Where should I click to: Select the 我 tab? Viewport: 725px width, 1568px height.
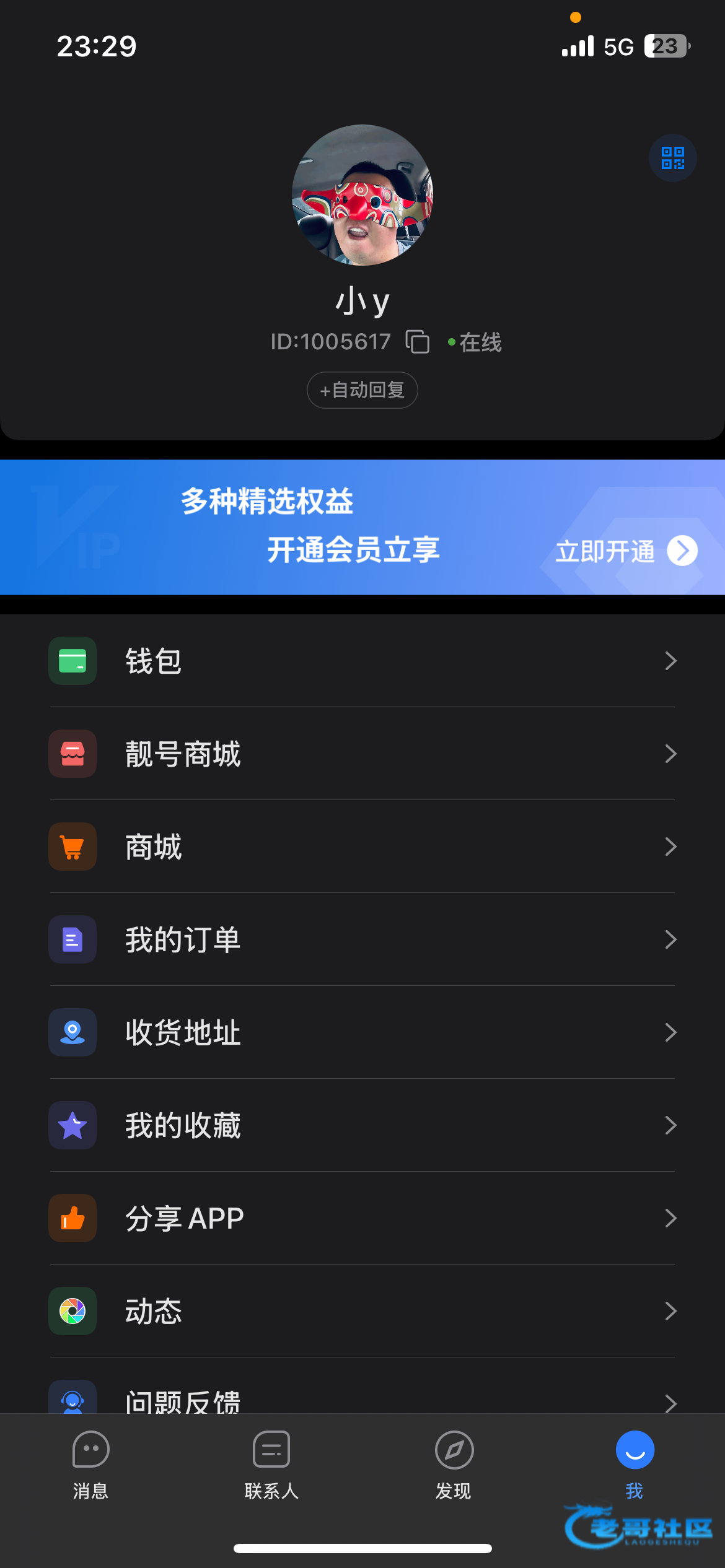coord(635,1465)
